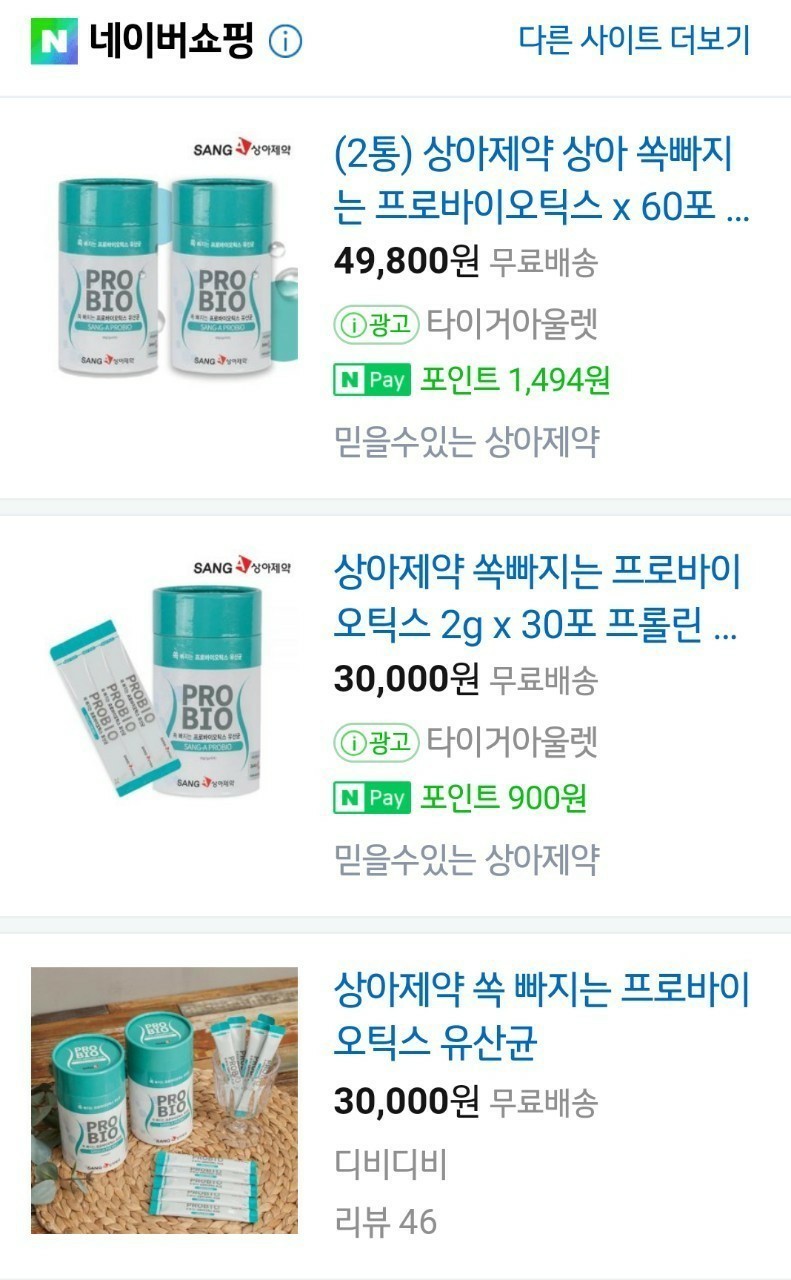Open the woven-mat product photo thumbnail
The image size is (791, 1280).
(165, 1101)
